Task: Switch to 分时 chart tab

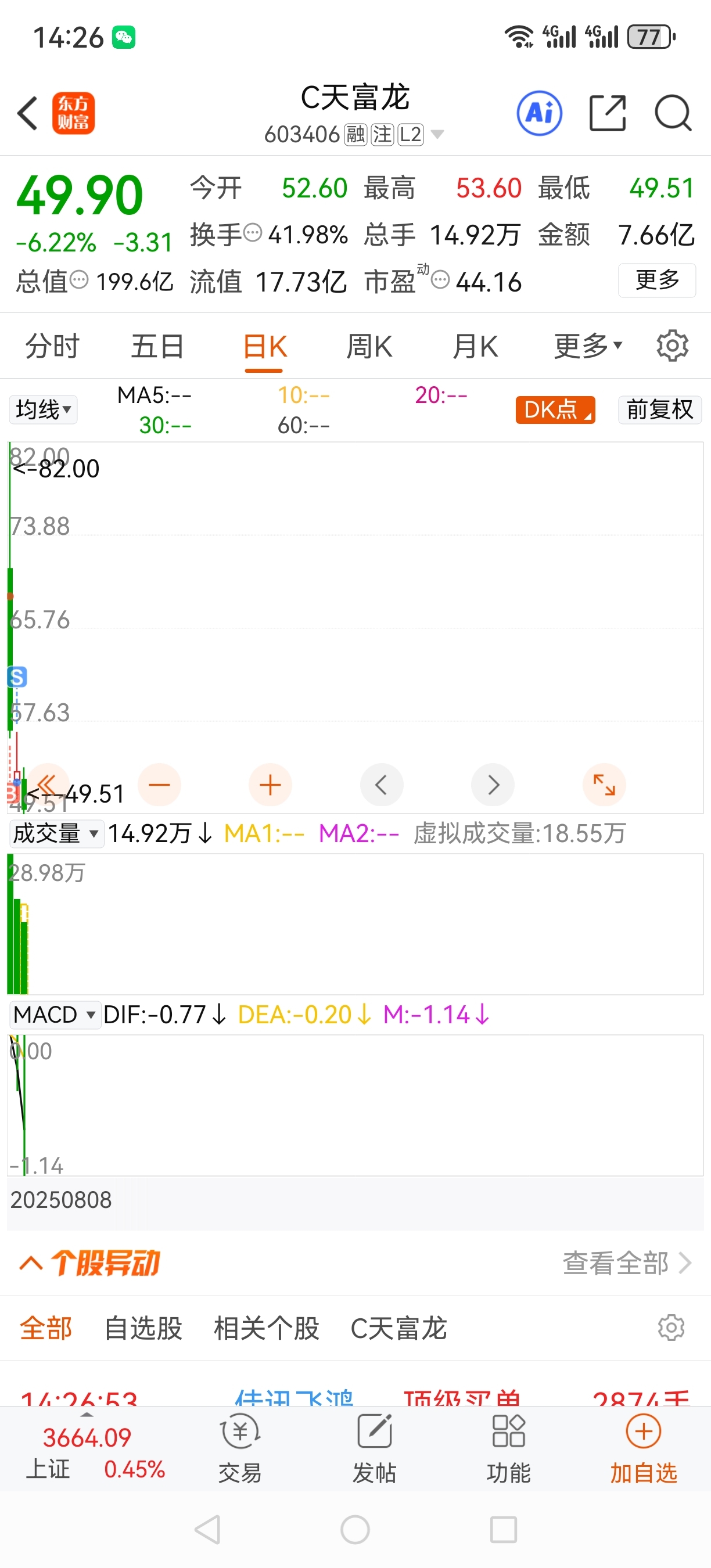Action: [x=52, y=346]
